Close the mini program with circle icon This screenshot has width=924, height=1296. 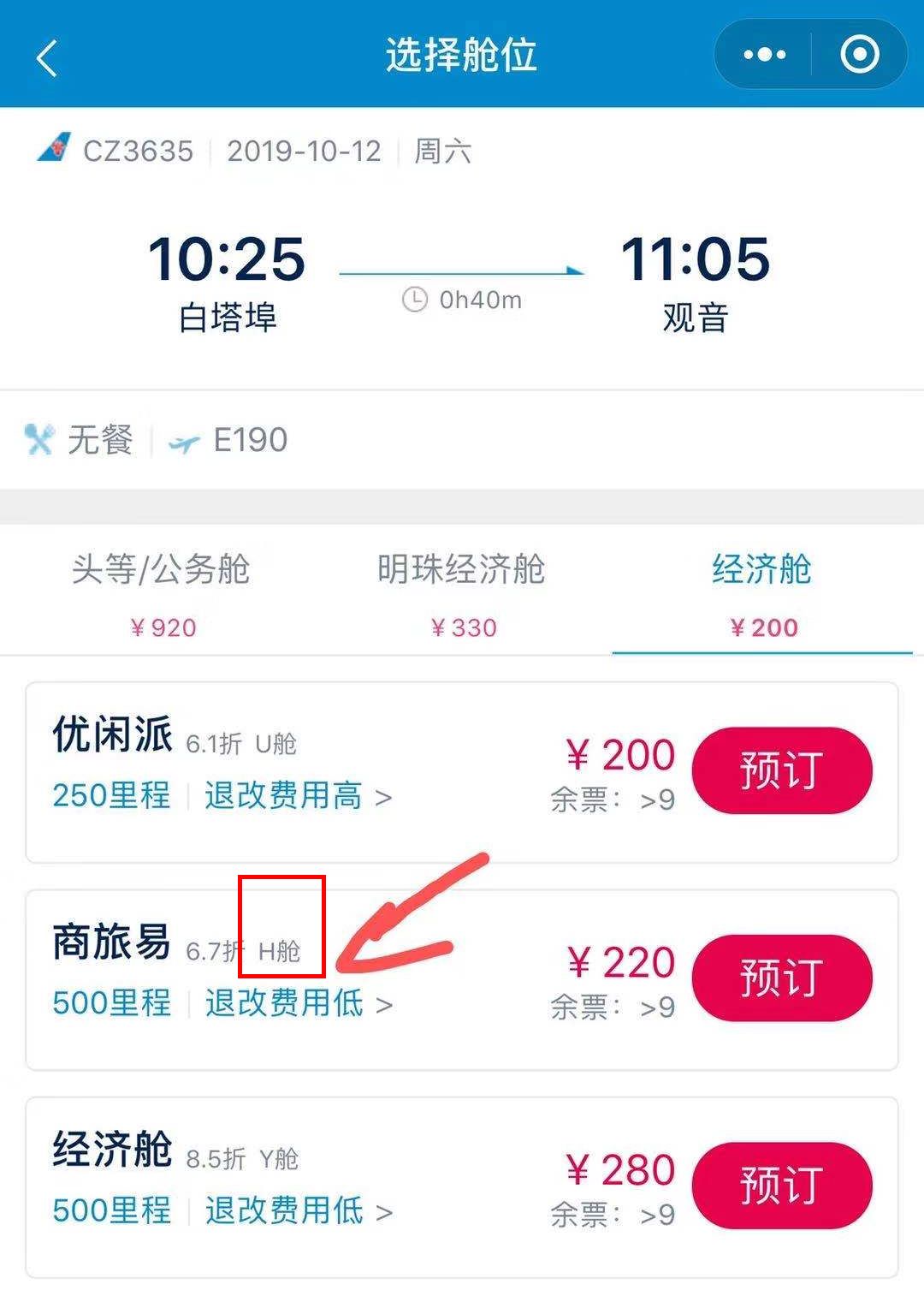[x=859, y=55]
